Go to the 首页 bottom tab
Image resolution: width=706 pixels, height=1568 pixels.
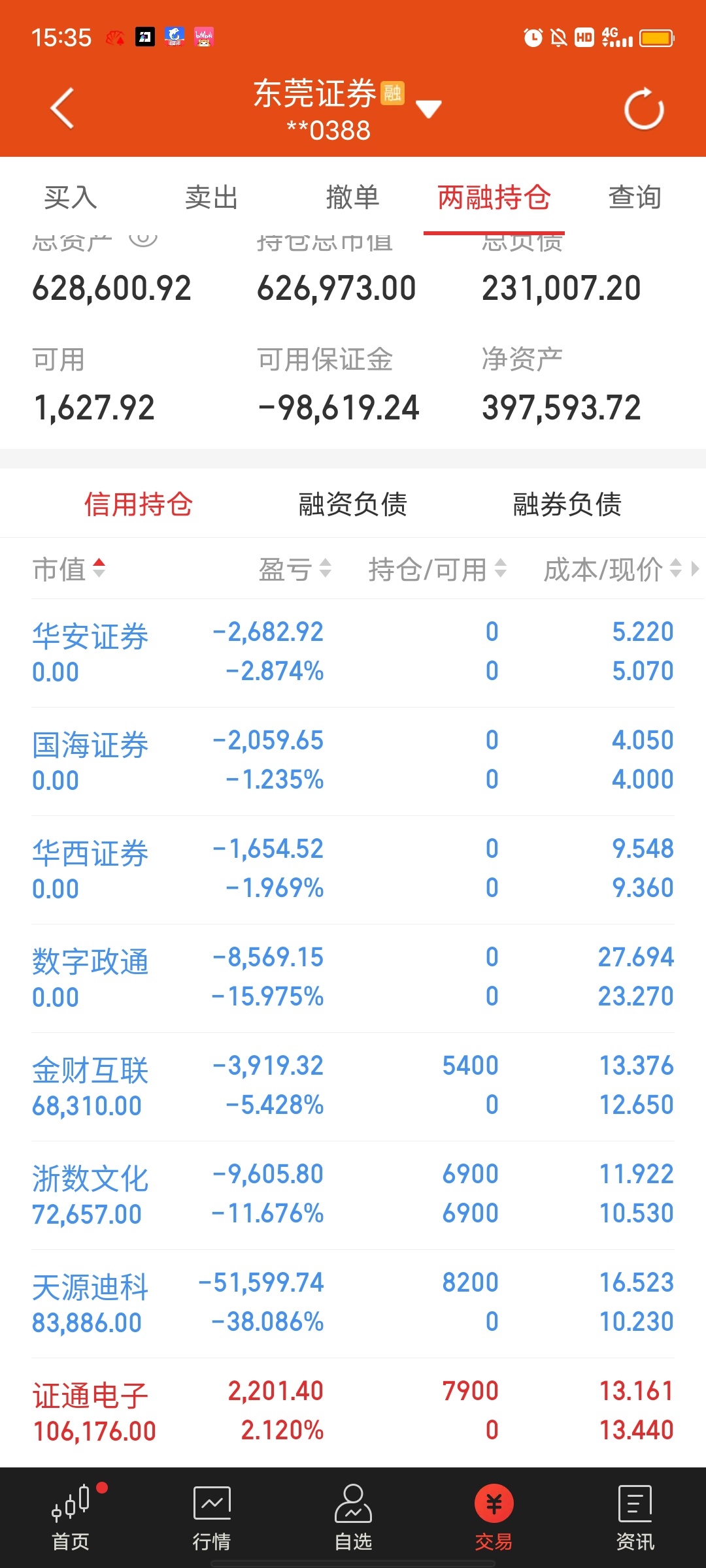click(71, 1517)
